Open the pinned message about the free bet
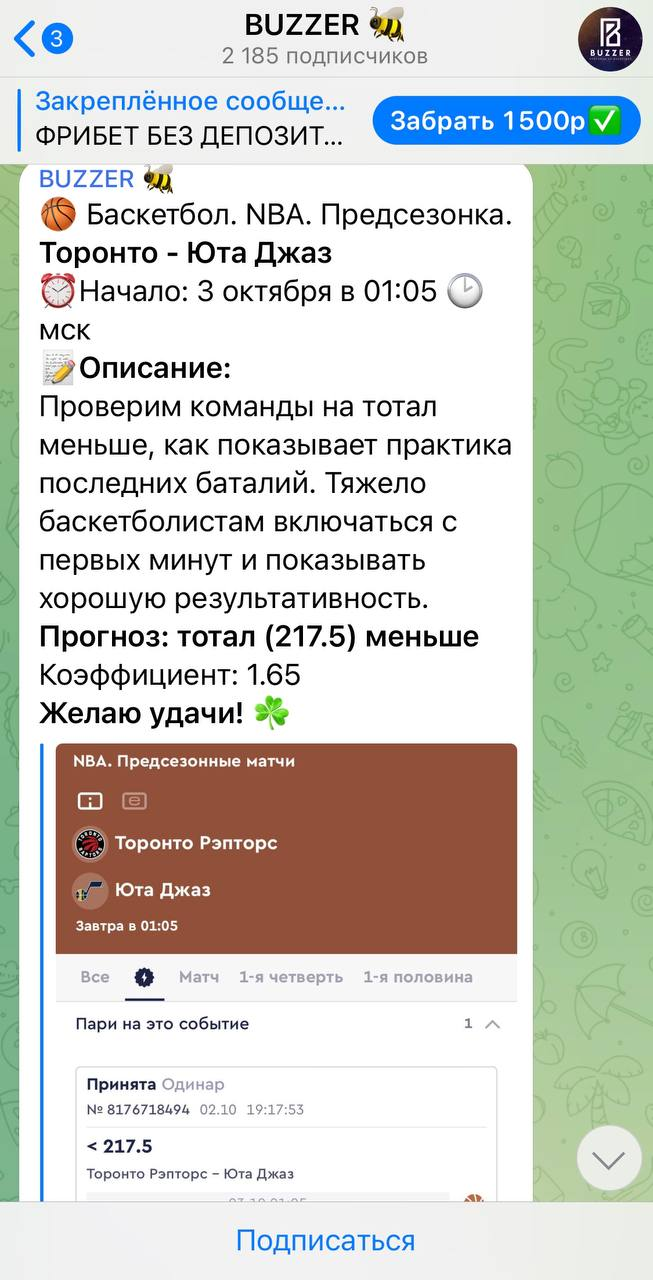 click(190, 118)
